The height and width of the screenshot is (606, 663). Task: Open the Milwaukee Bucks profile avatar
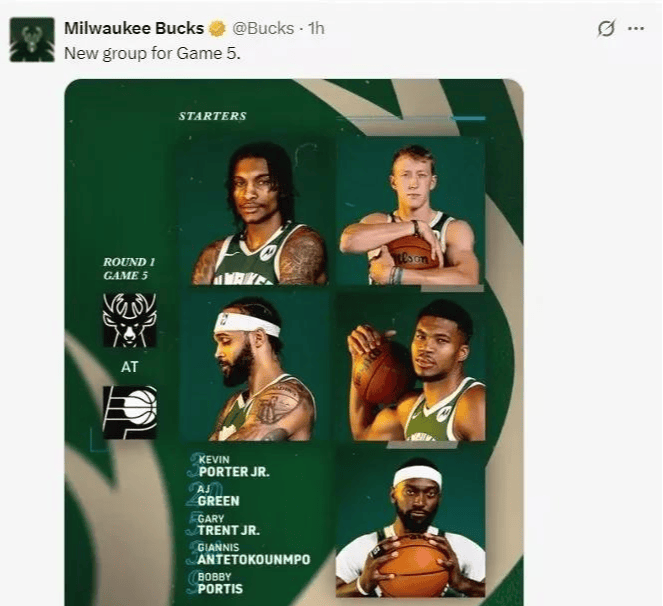[x=31, y=40]
